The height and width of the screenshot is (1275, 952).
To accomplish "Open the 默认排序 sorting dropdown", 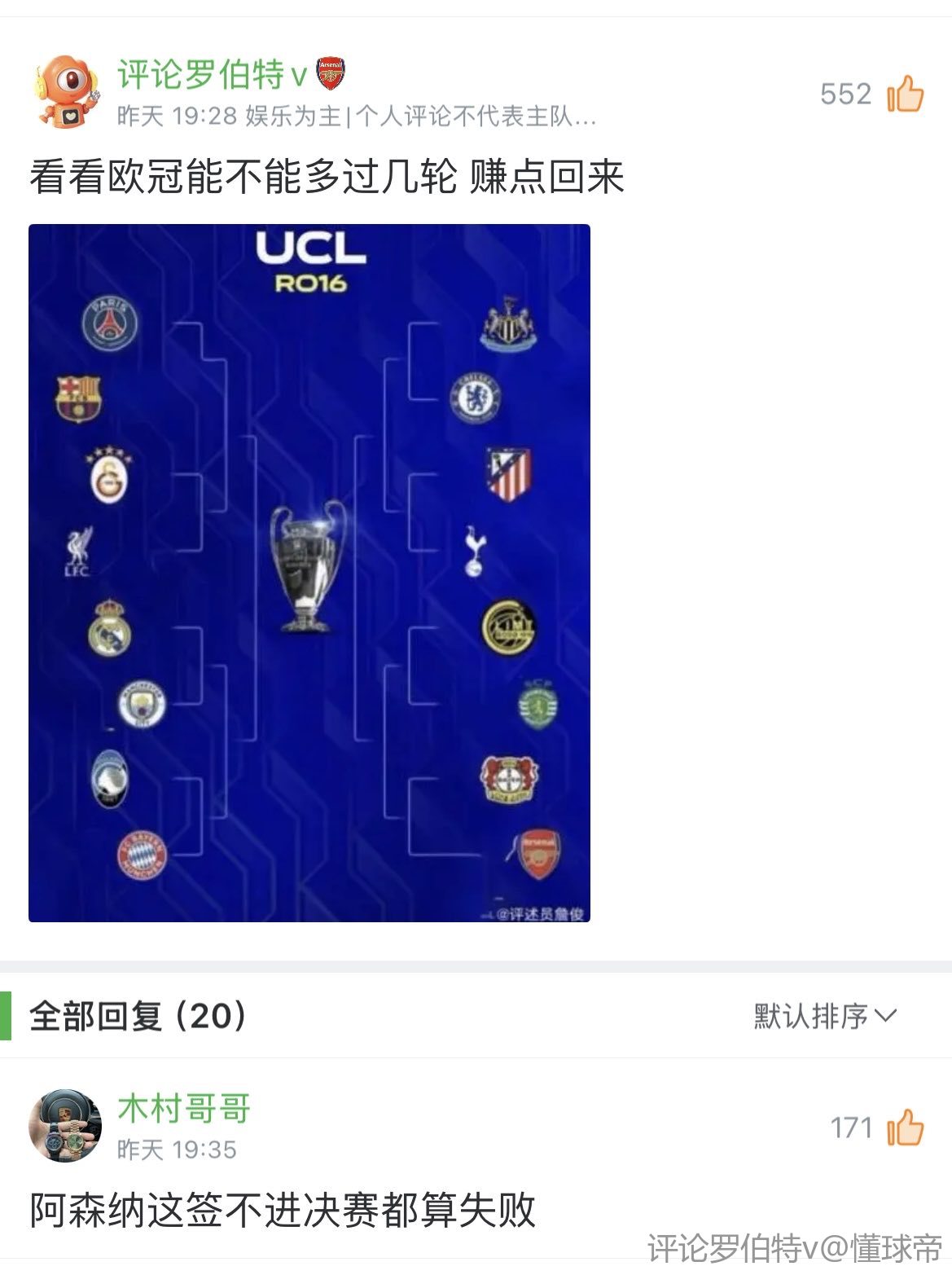I will tap(825, 1016).
